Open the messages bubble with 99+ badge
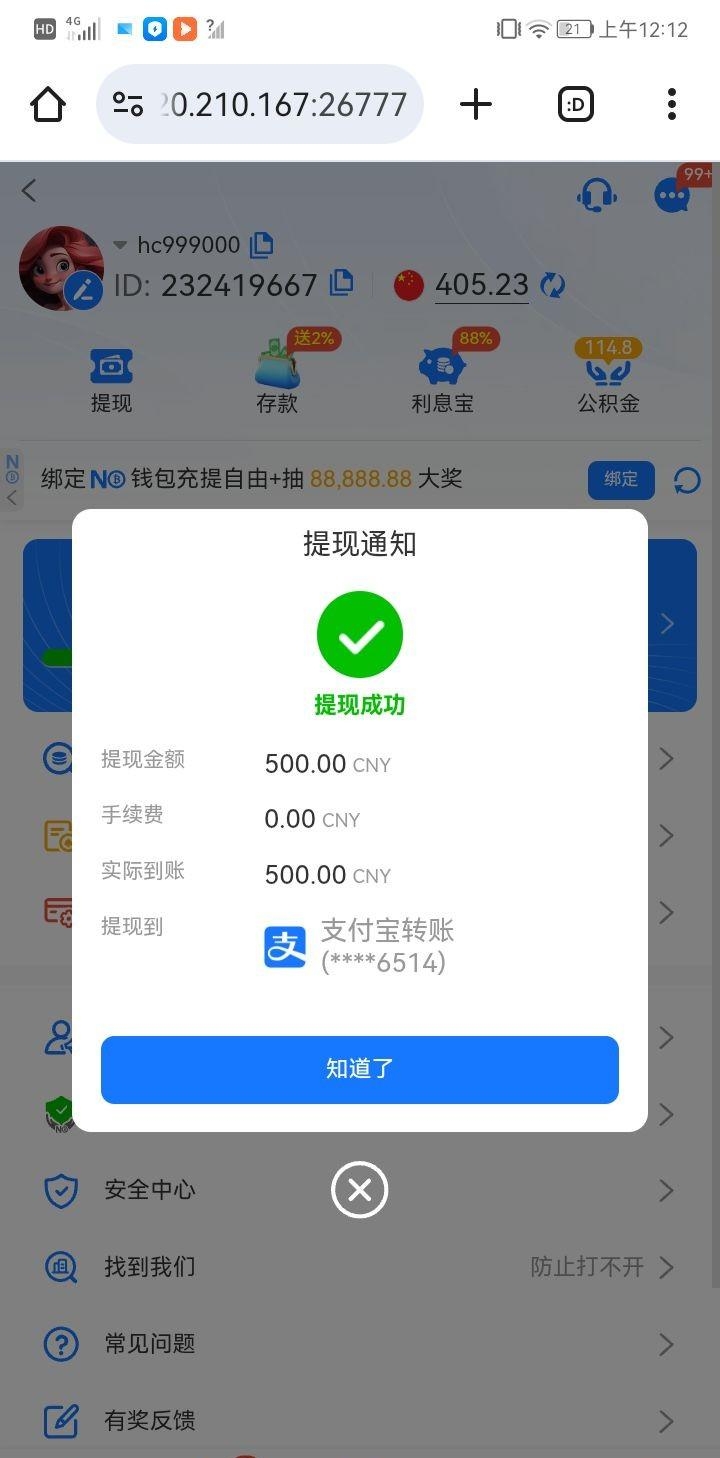 673,195
